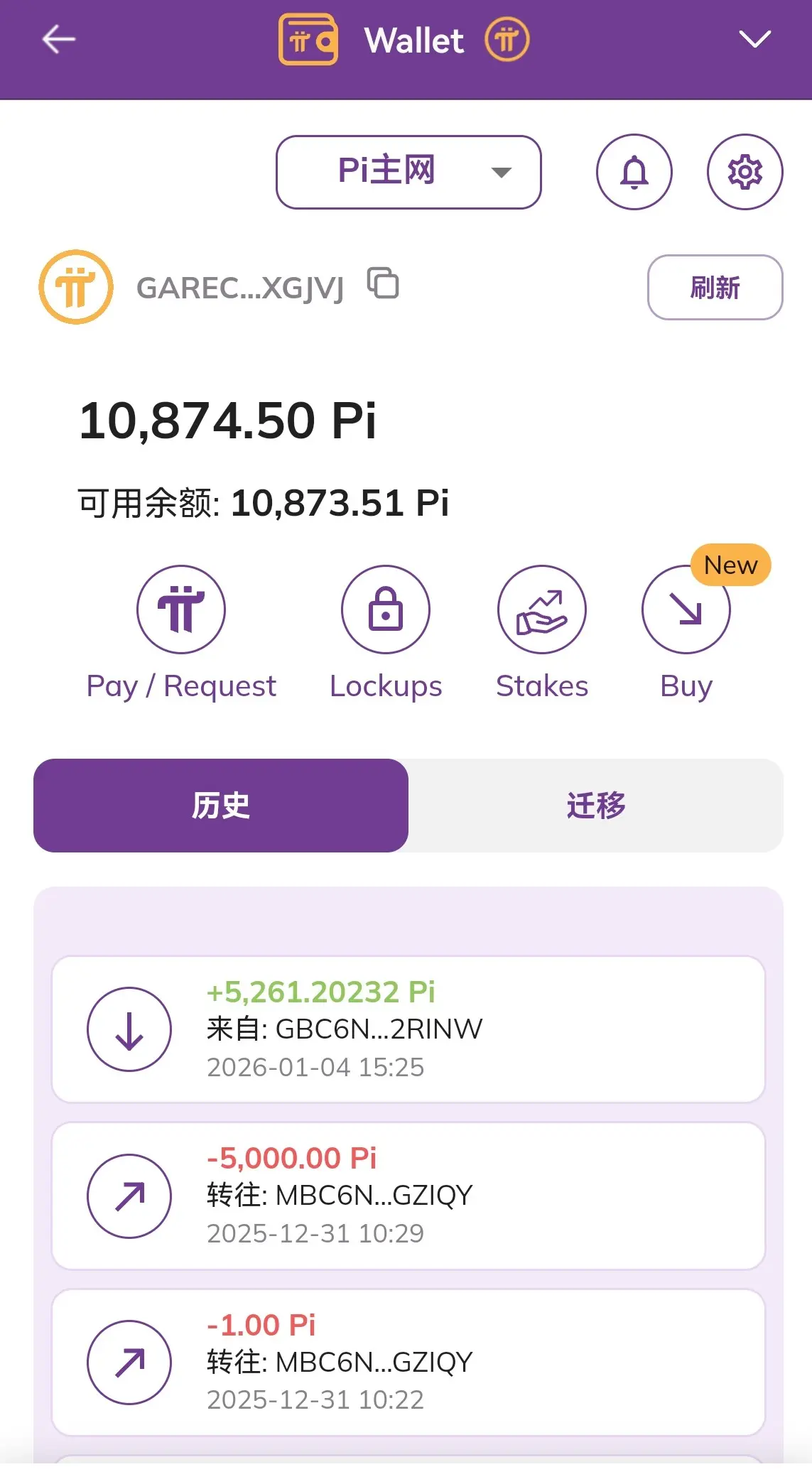
Task: Open Pay / Request
Action: point(181,633)
